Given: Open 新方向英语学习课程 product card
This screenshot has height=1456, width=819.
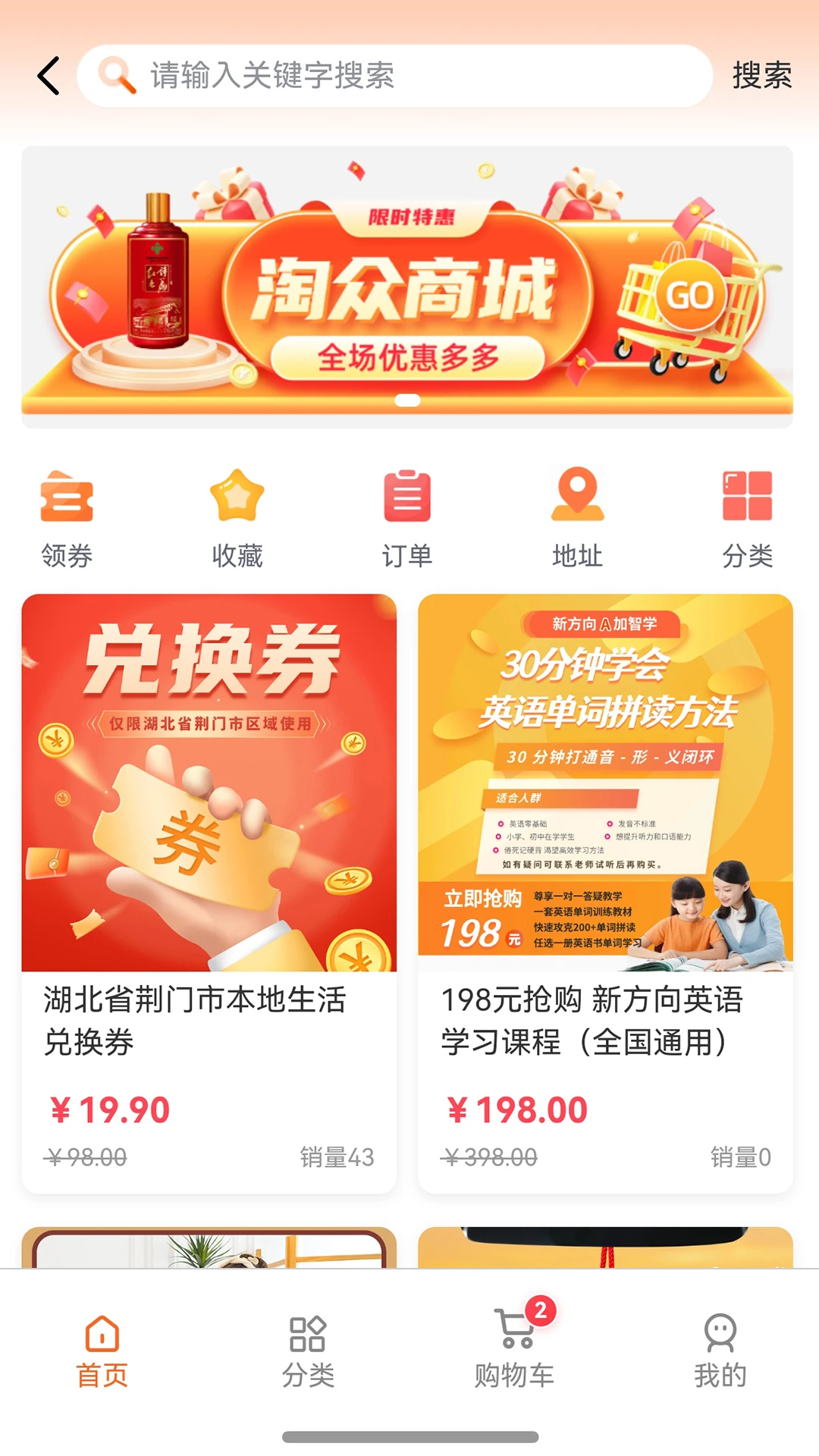Looking at the screenshot, I should click(x=605, y=893).
